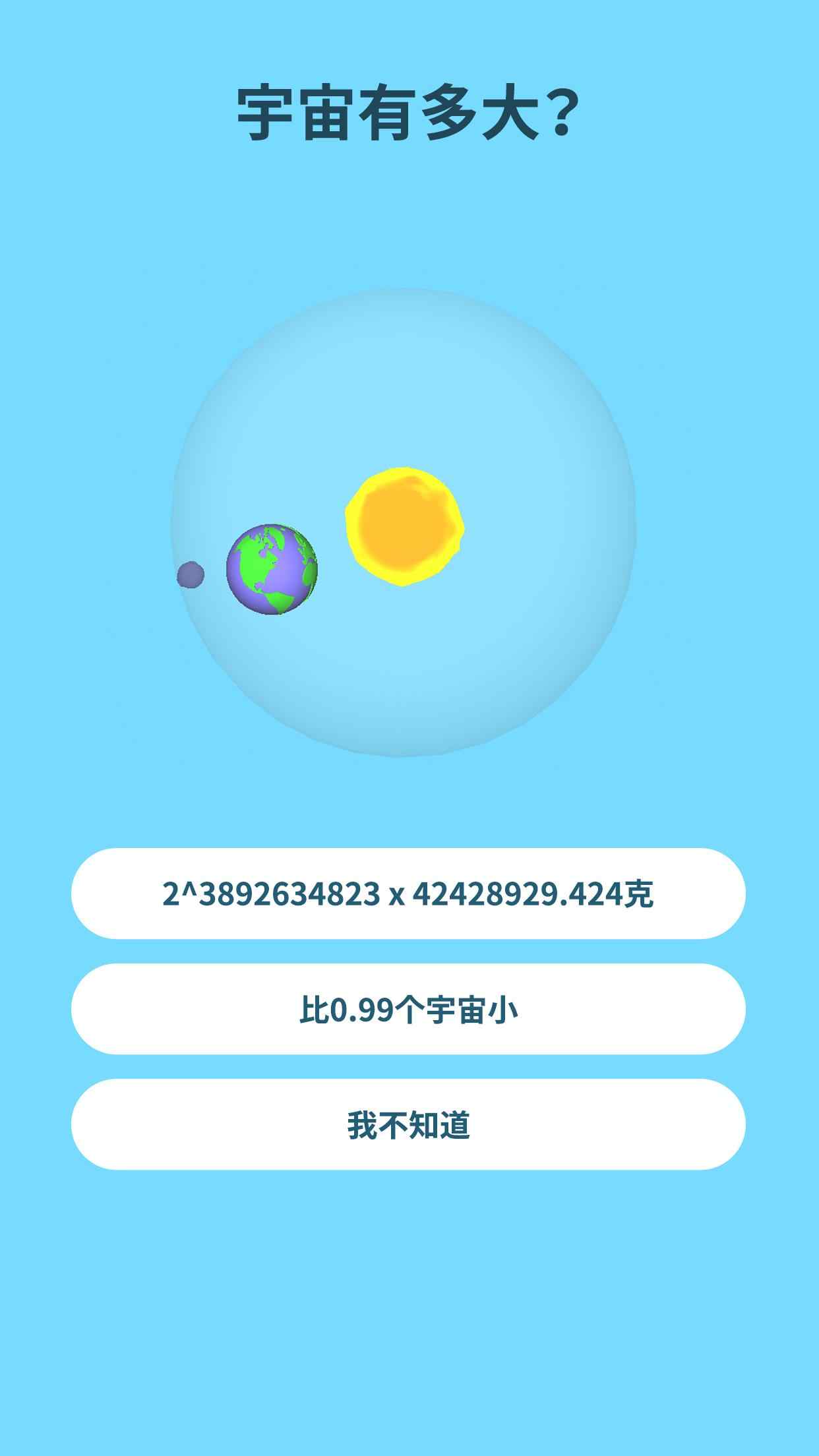The width and height of the screenshot is (819, 1456).
Task: Tap the blue background above the answers
Action: [409, 811]
